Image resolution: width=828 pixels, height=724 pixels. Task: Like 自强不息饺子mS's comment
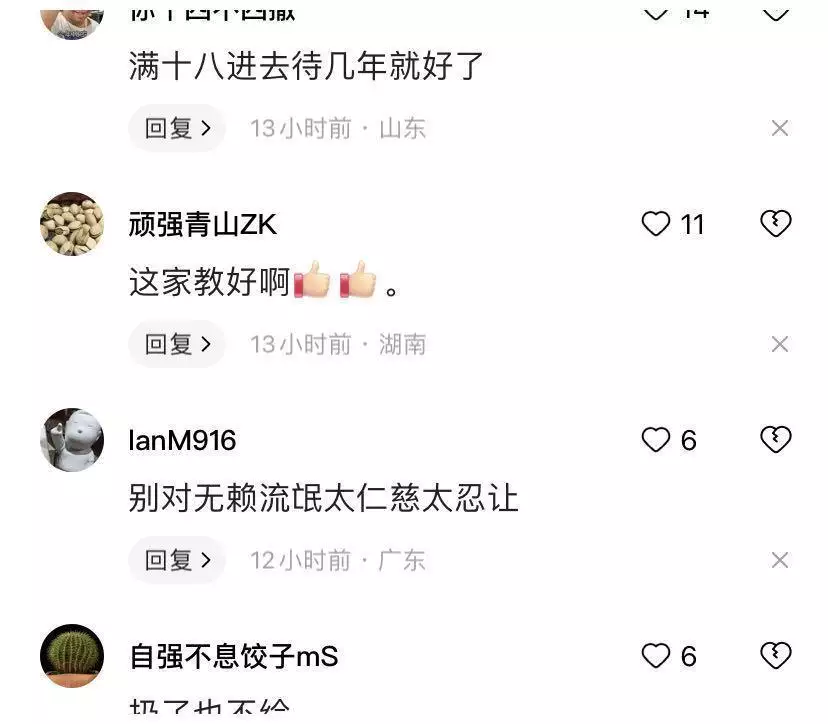(656, 656)
